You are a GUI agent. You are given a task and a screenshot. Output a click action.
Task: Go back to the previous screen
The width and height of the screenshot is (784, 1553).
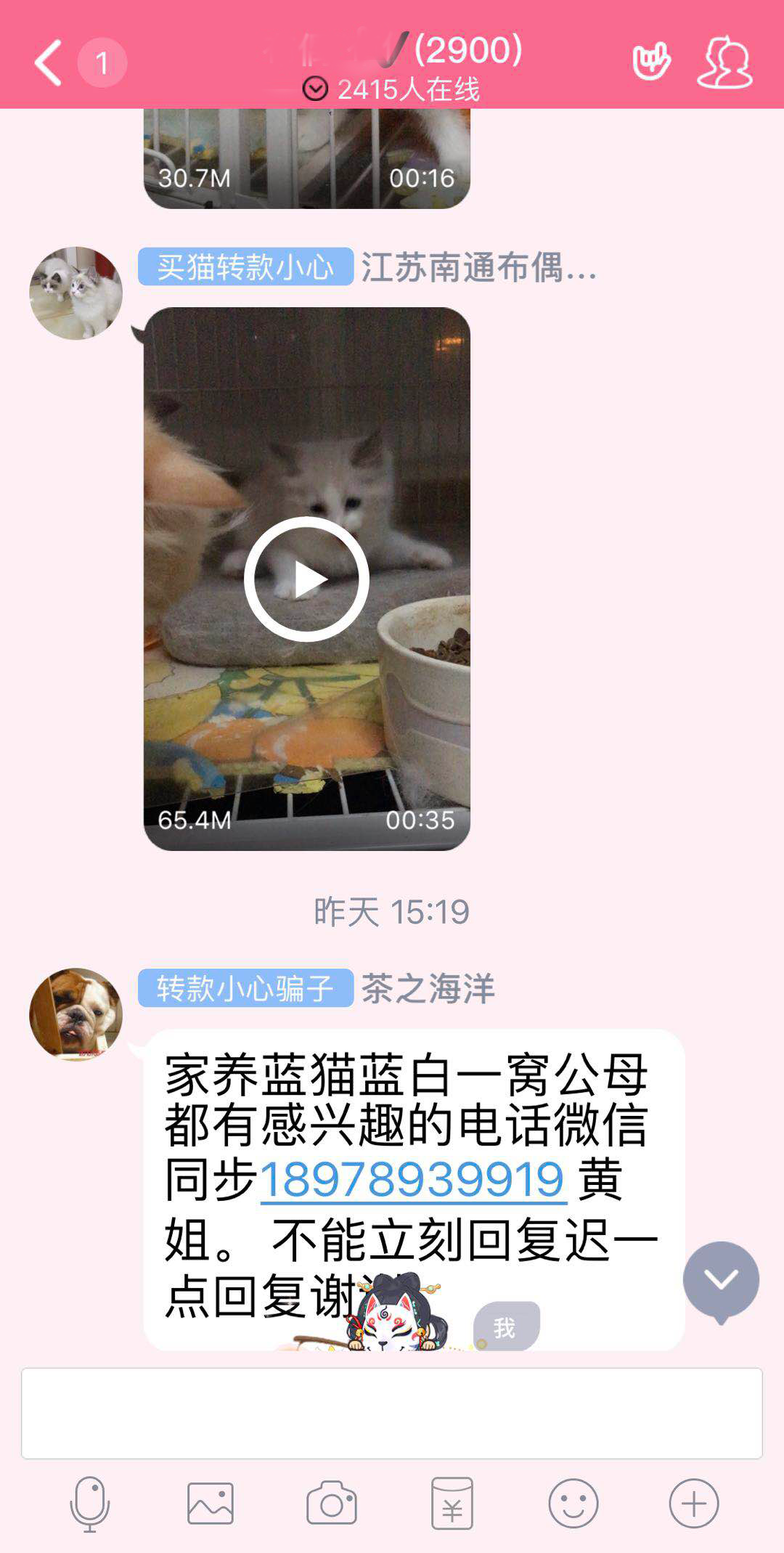[48, 63]
